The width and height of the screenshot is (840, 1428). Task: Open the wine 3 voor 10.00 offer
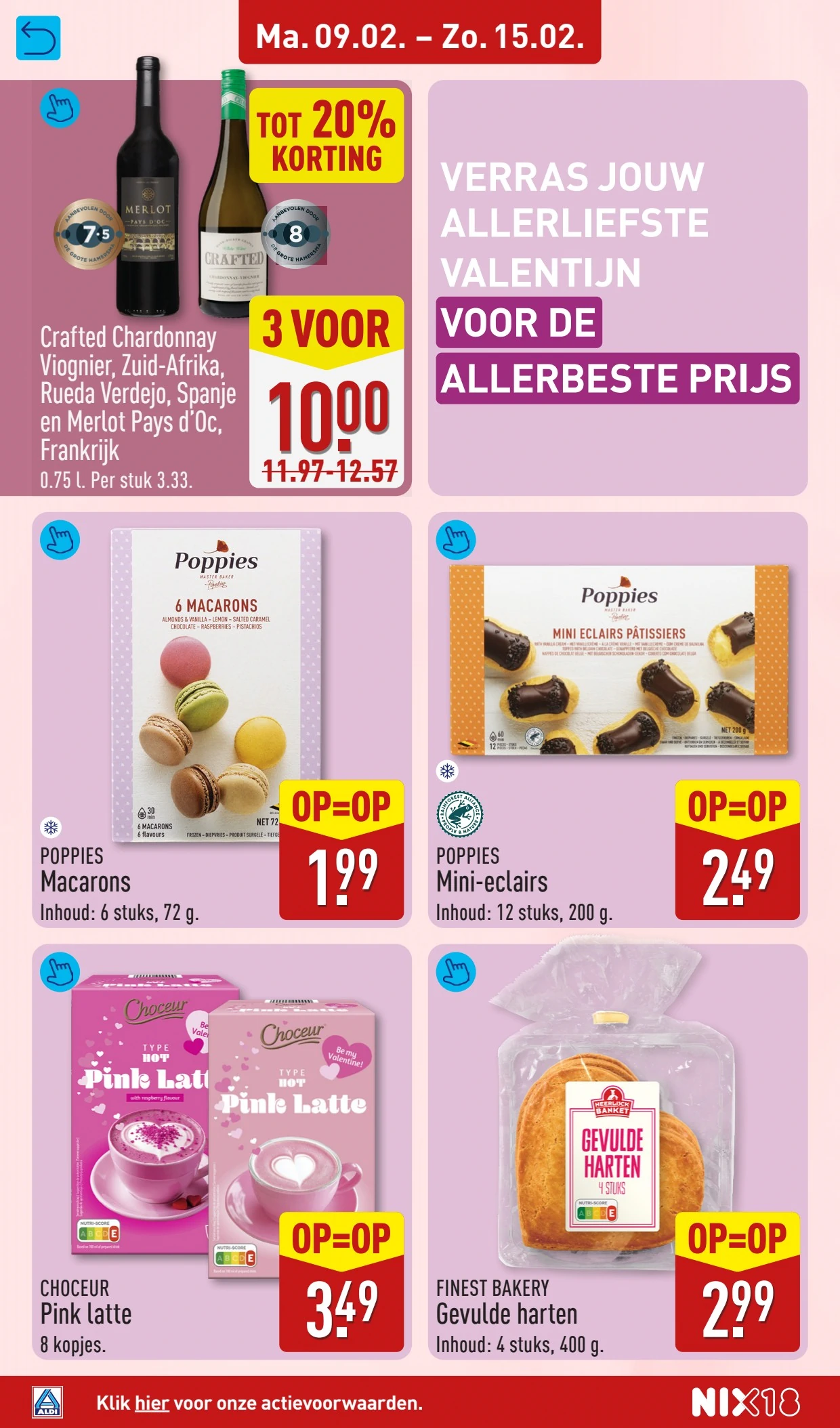point(221,288)
